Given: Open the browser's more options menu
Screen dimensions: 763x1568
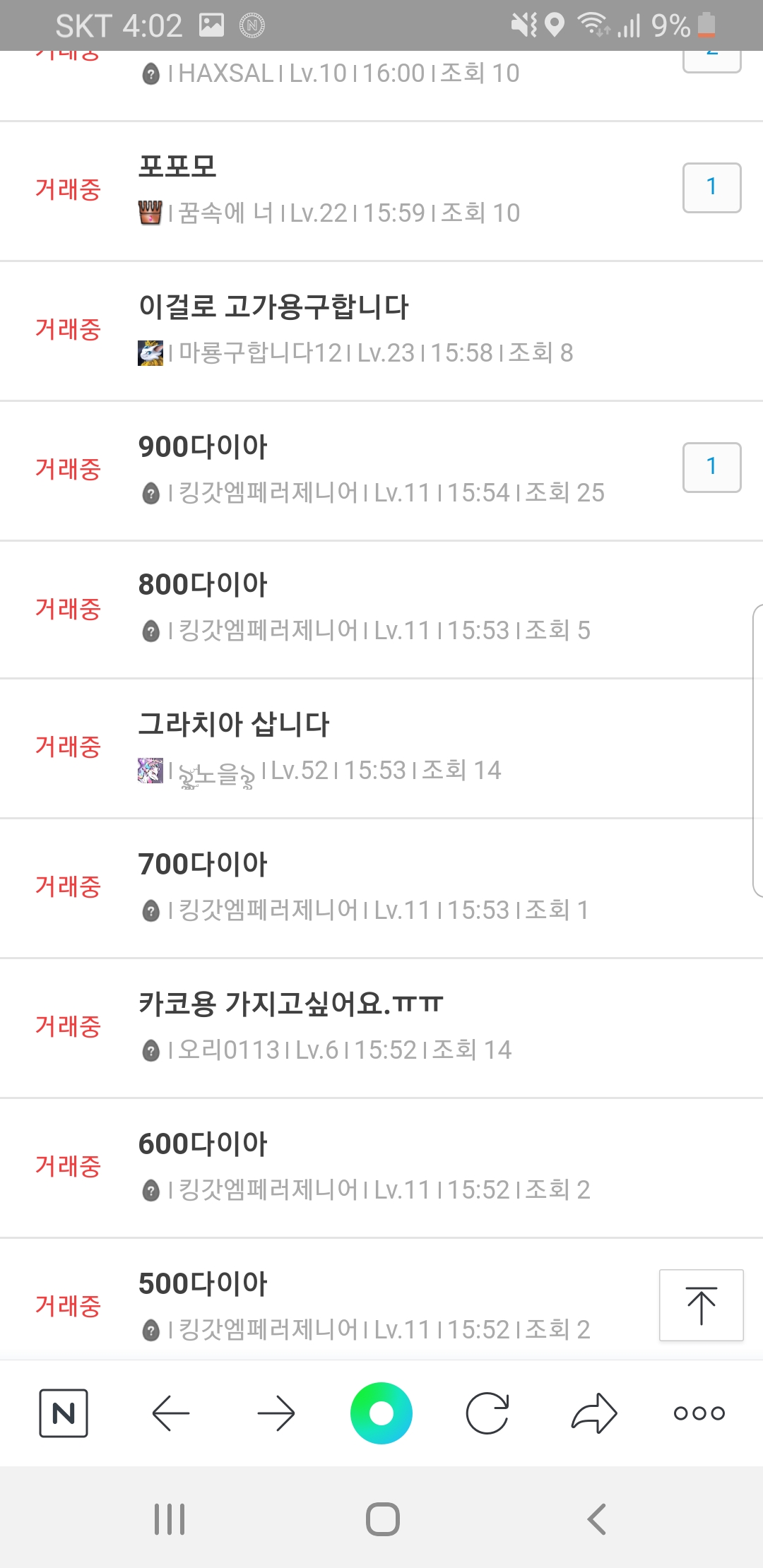Looking at the screenshot, I should point(699,1413).
